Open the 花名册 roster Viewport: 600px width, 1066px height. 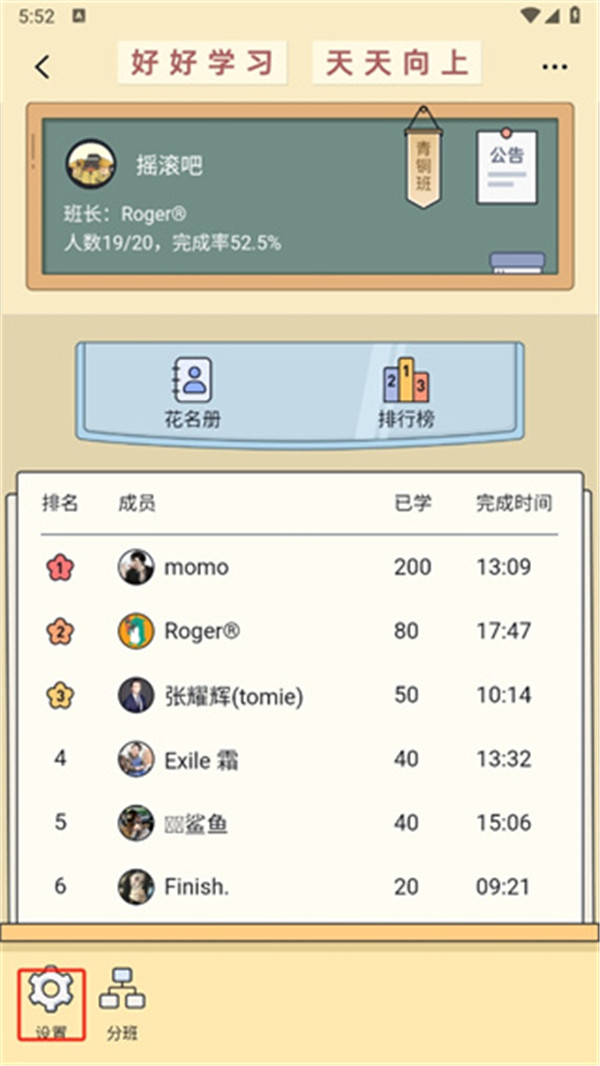click(191, 393)
